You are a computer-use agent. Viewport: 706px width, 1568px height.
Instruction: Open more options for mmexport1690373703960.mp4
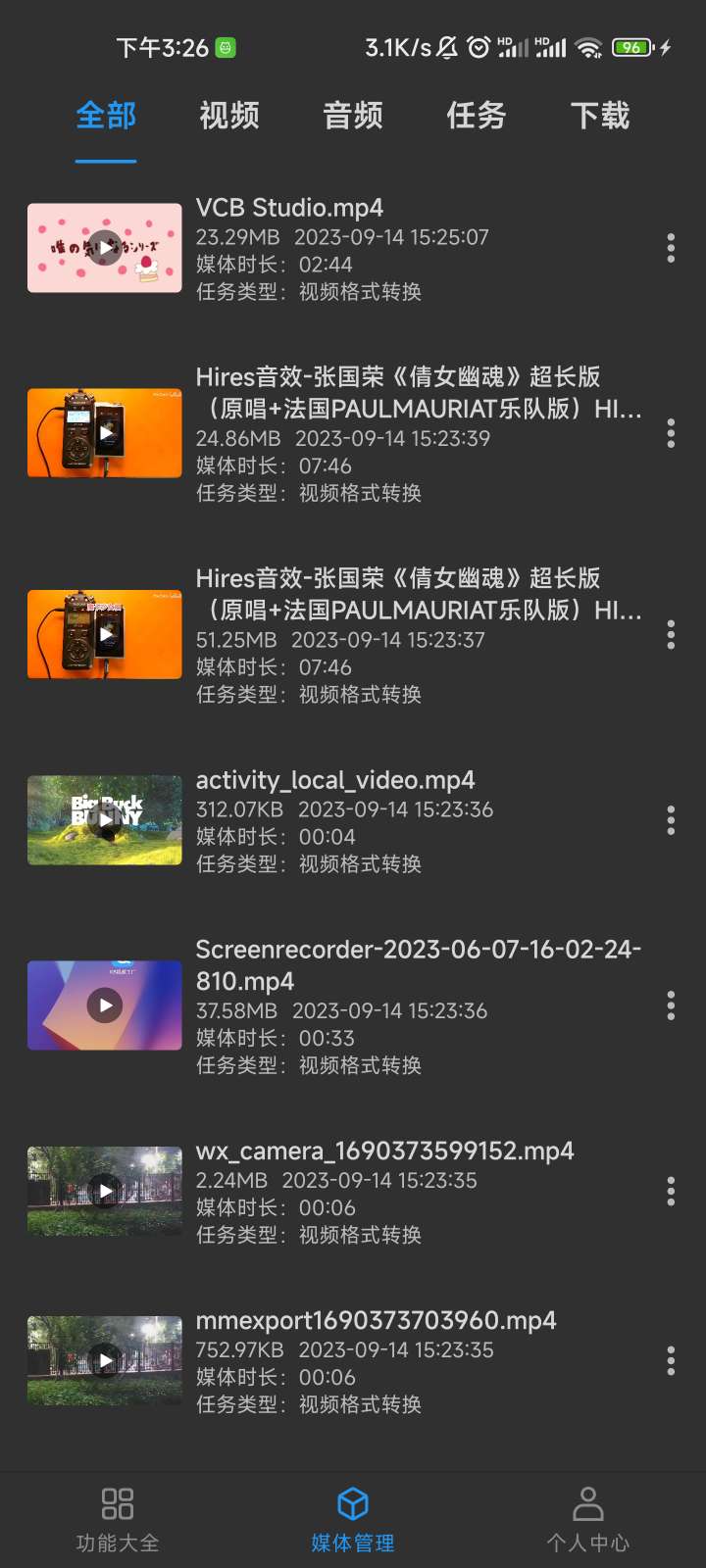coord(671,1360)
